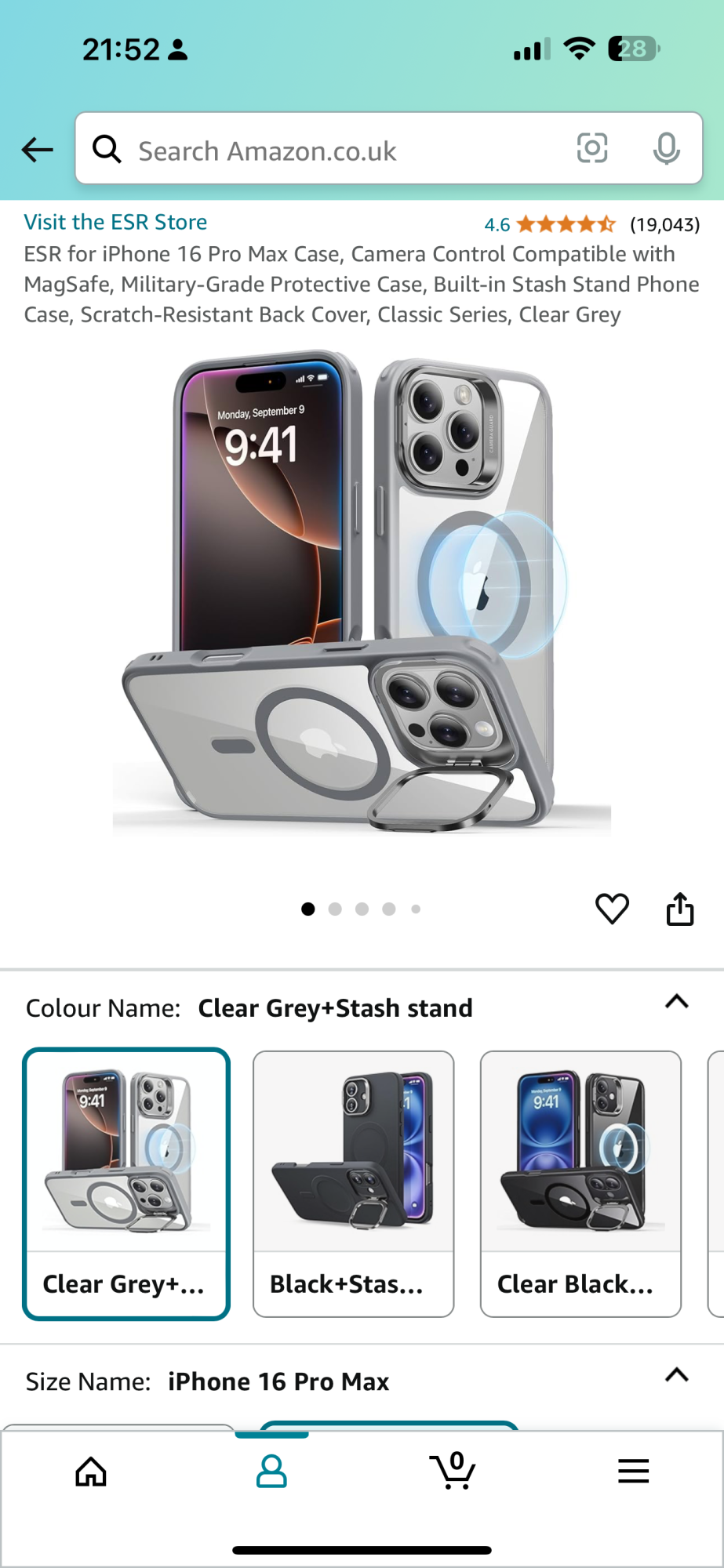The height and width of the screenshot is (1568, 724).
Task: Open the main product image
Action: (x=362, y=592)
